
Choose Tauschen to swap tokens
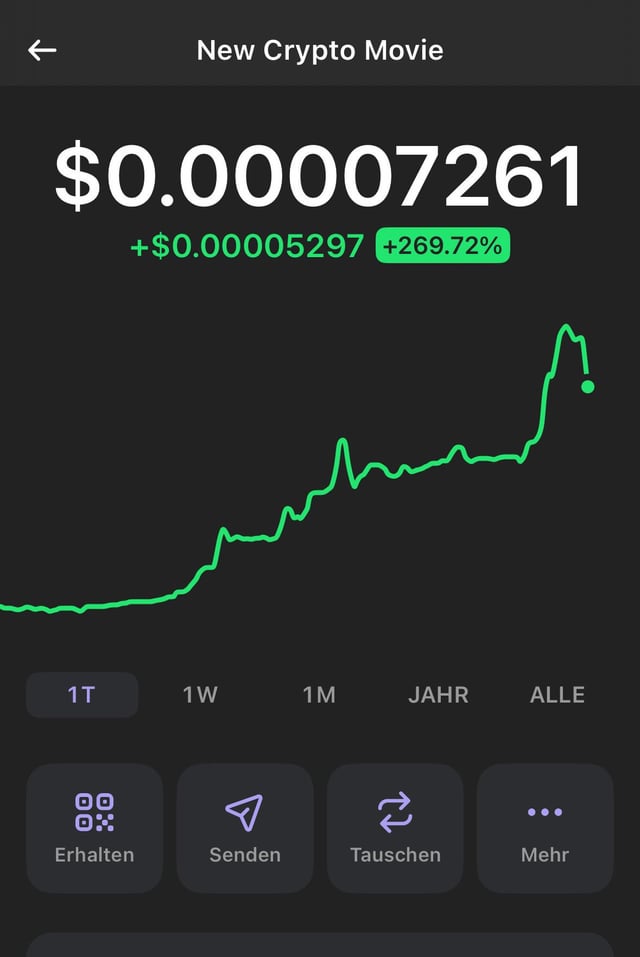(395, 827)
